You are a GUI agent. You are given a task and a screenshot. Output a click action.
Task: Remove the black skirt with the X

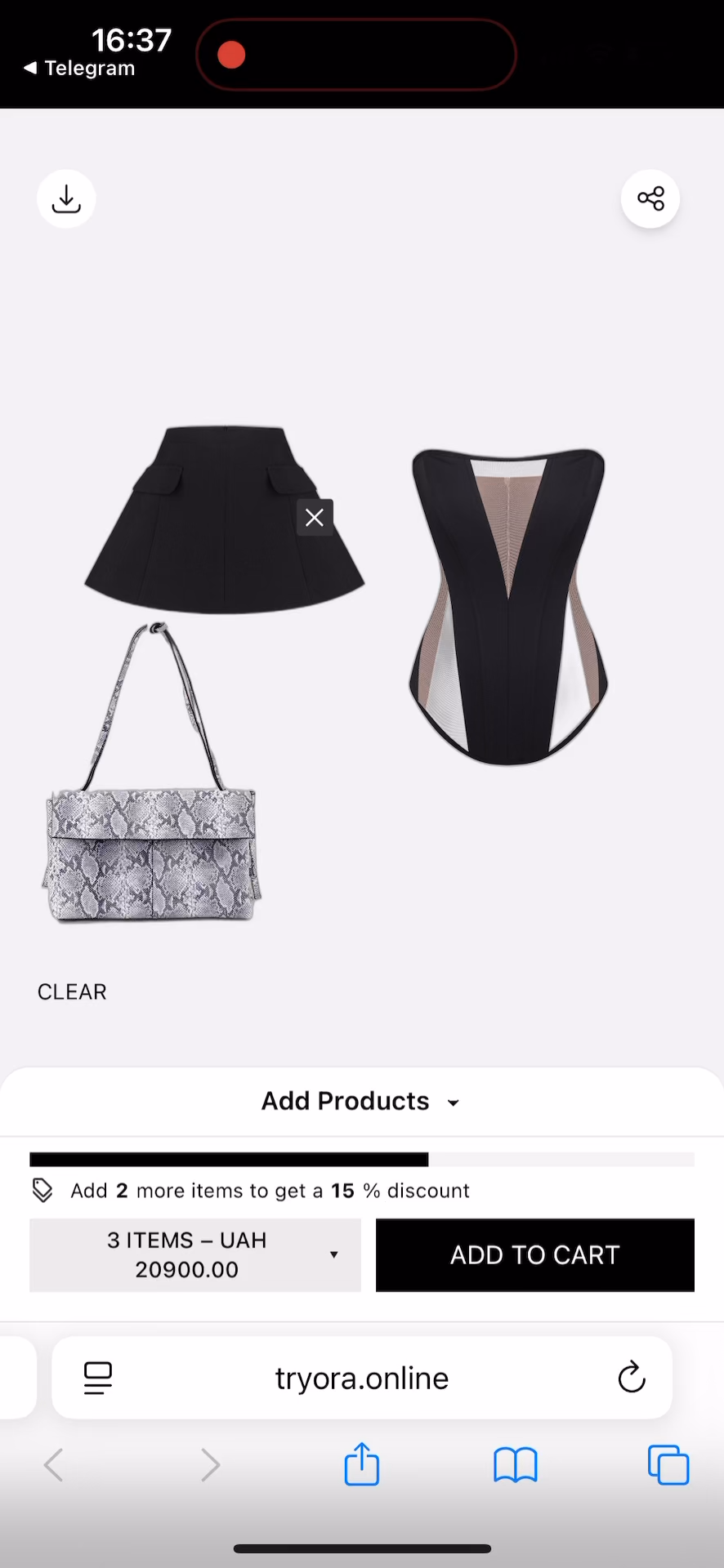[315, 517]
